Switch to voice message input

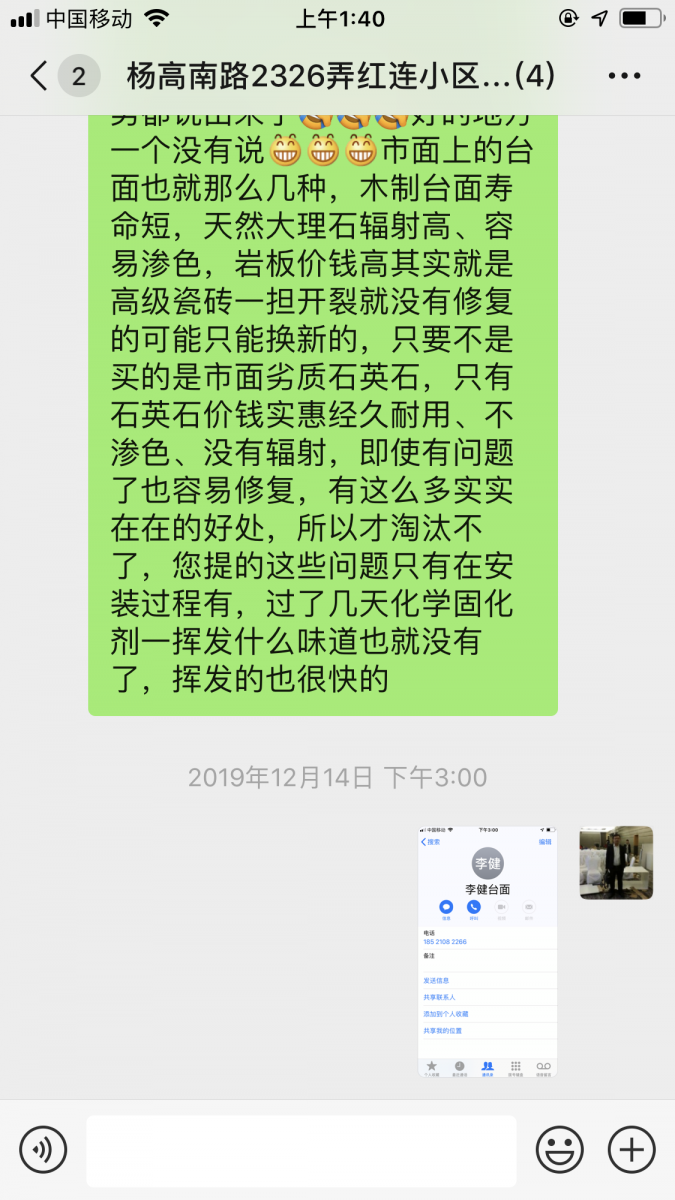[43, 1149]
